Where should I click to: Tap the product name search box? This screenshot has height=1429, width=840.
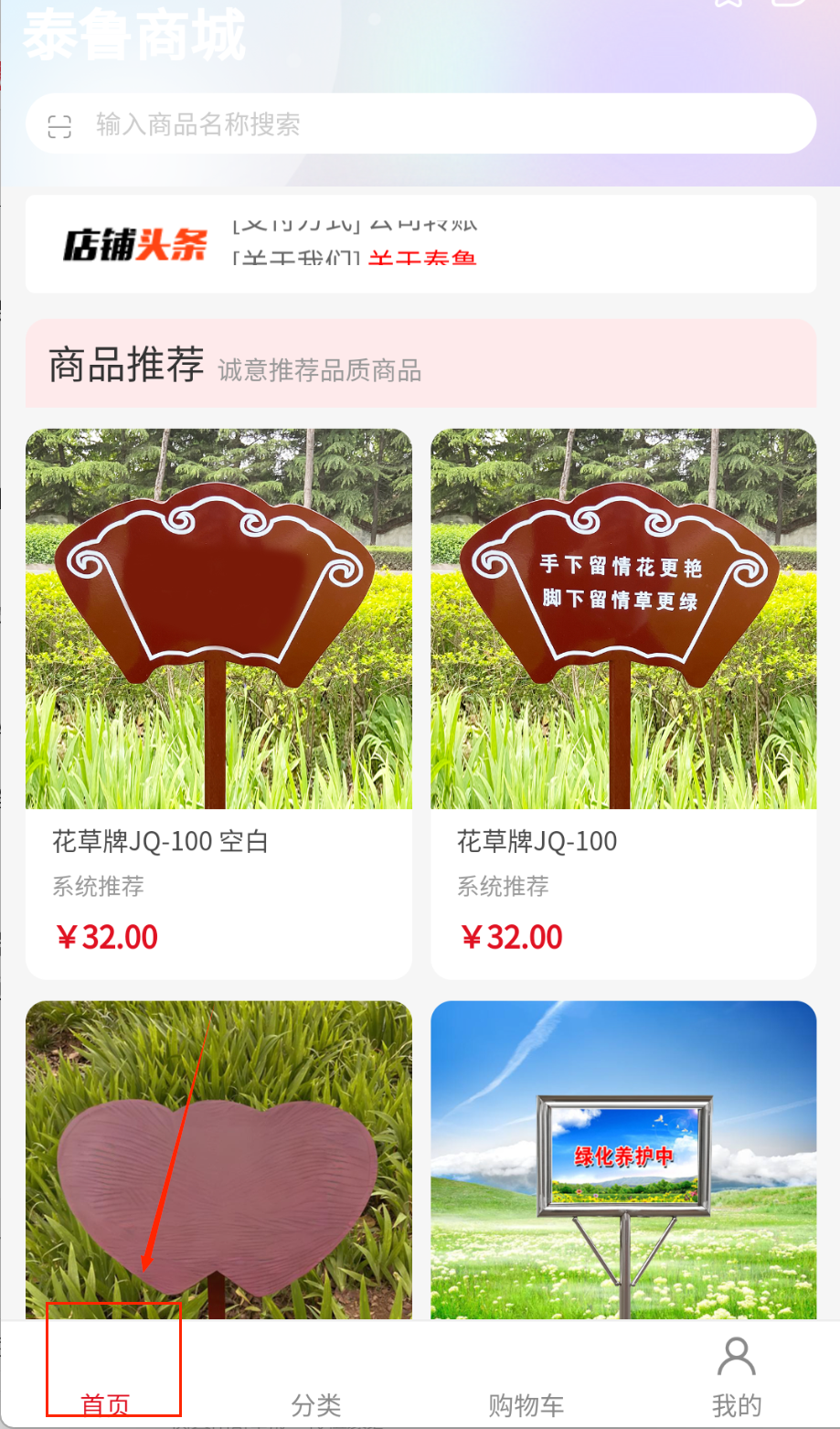coord(439,124)
